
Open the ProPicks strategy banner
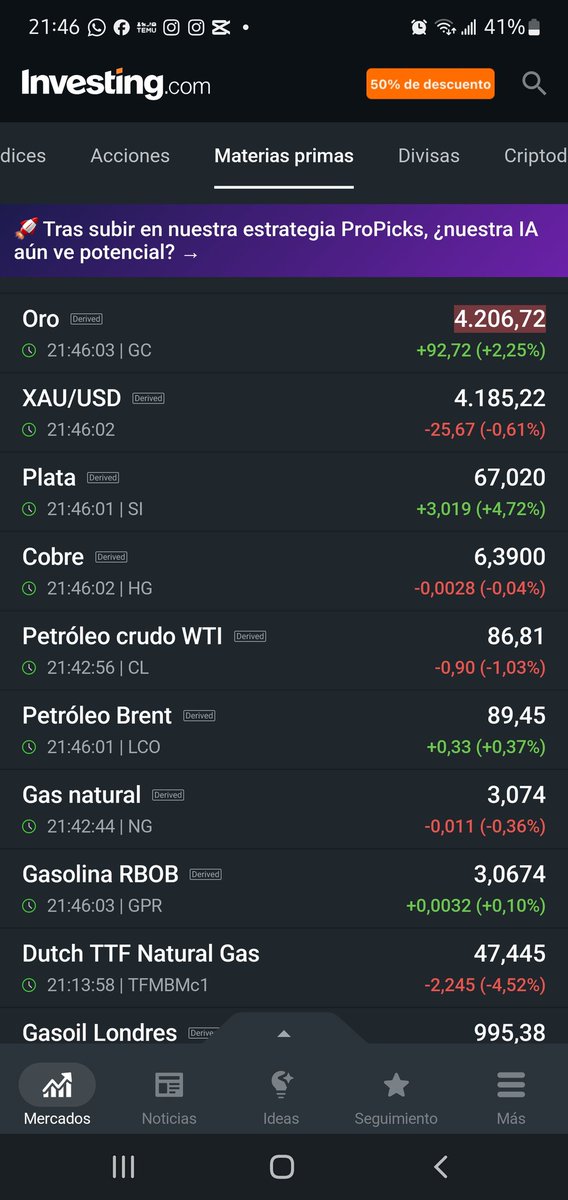pyautogui.click(x=284, y=241)
